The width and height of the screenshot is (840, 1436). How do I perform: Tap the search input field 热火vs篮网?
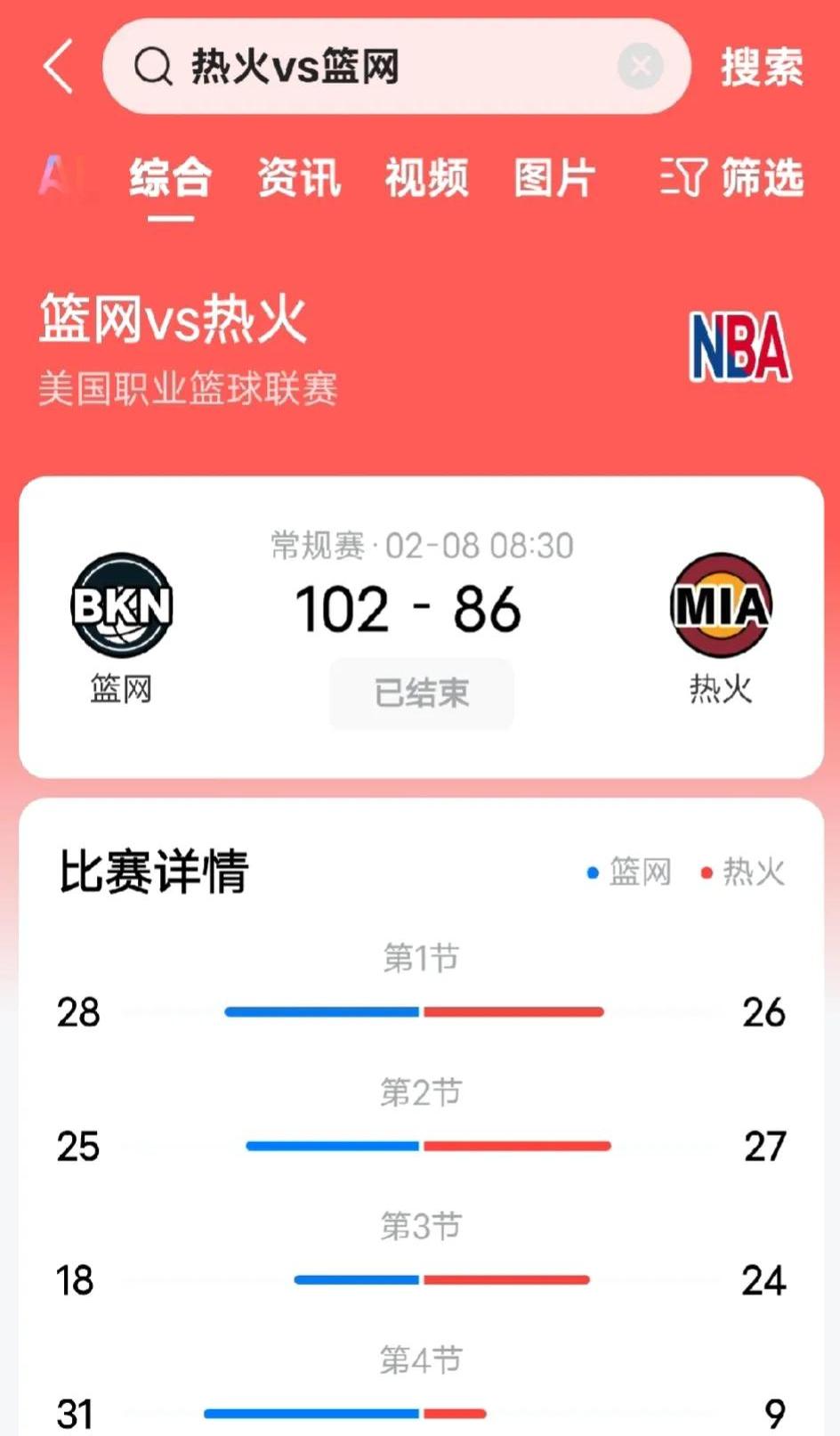[x=356, y=67]
